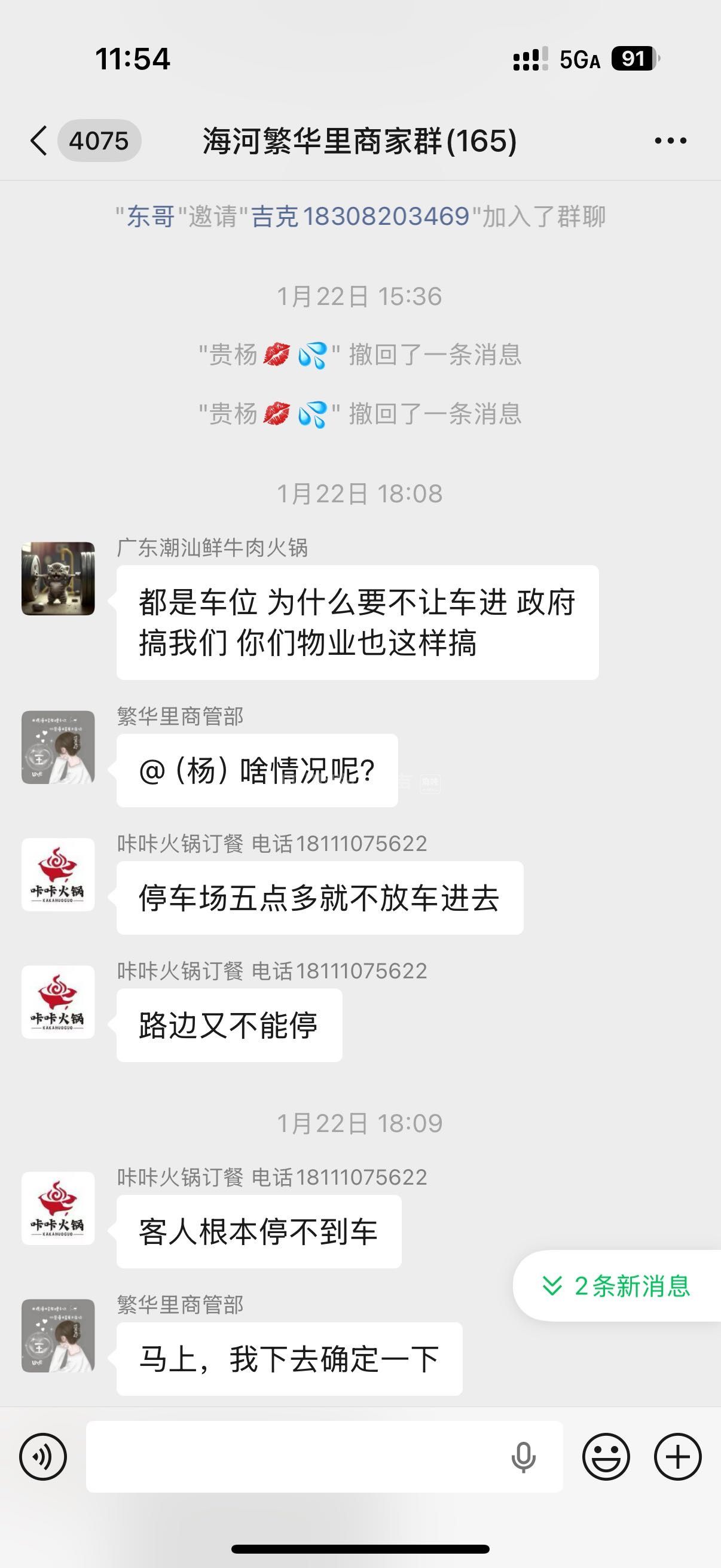Screen dimensions: 721x1568
Task: Tap the microphone icon in input box
Action: pyautogui.click(x=523, y=1457)
